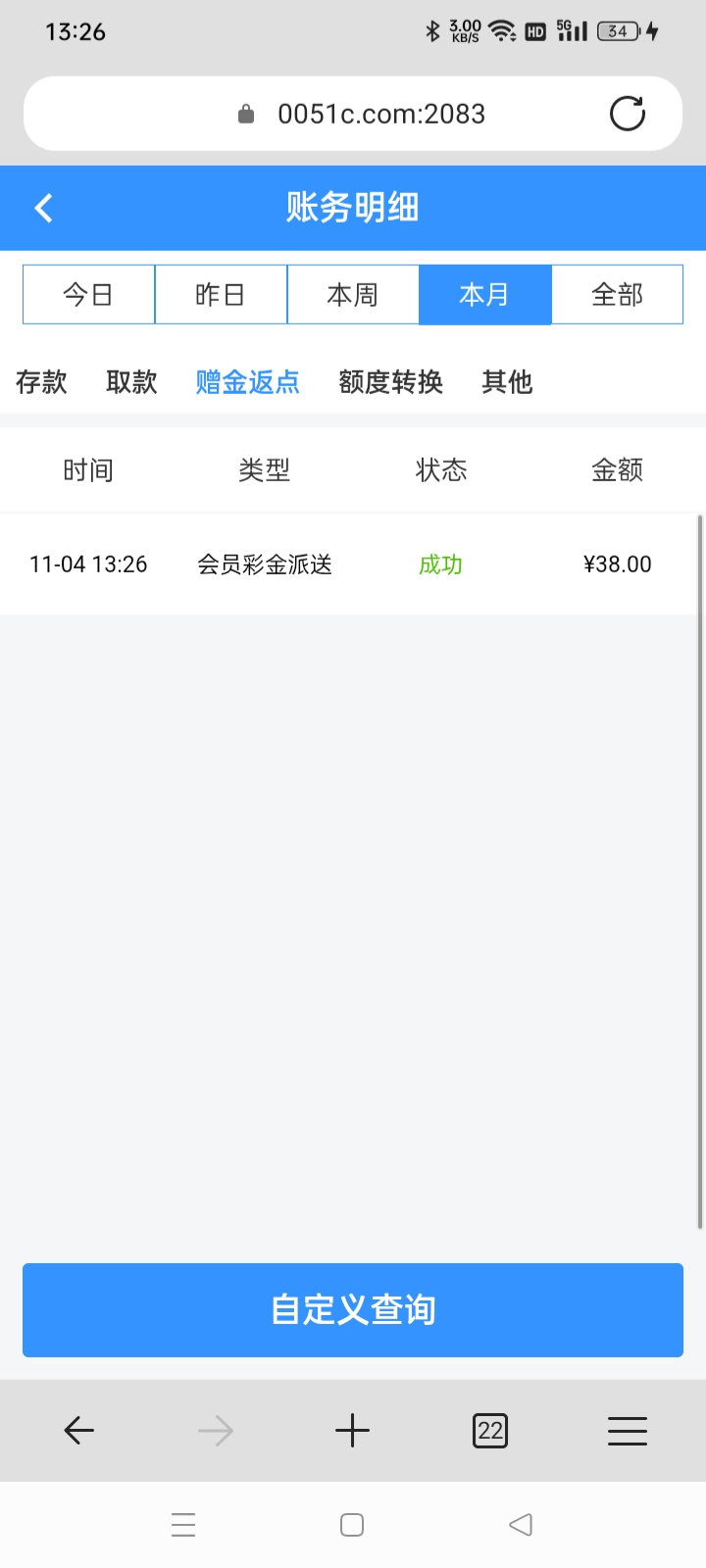Reload the page with the refresh icon
Screen dimensions: 706x1568
tap(627, 114)
